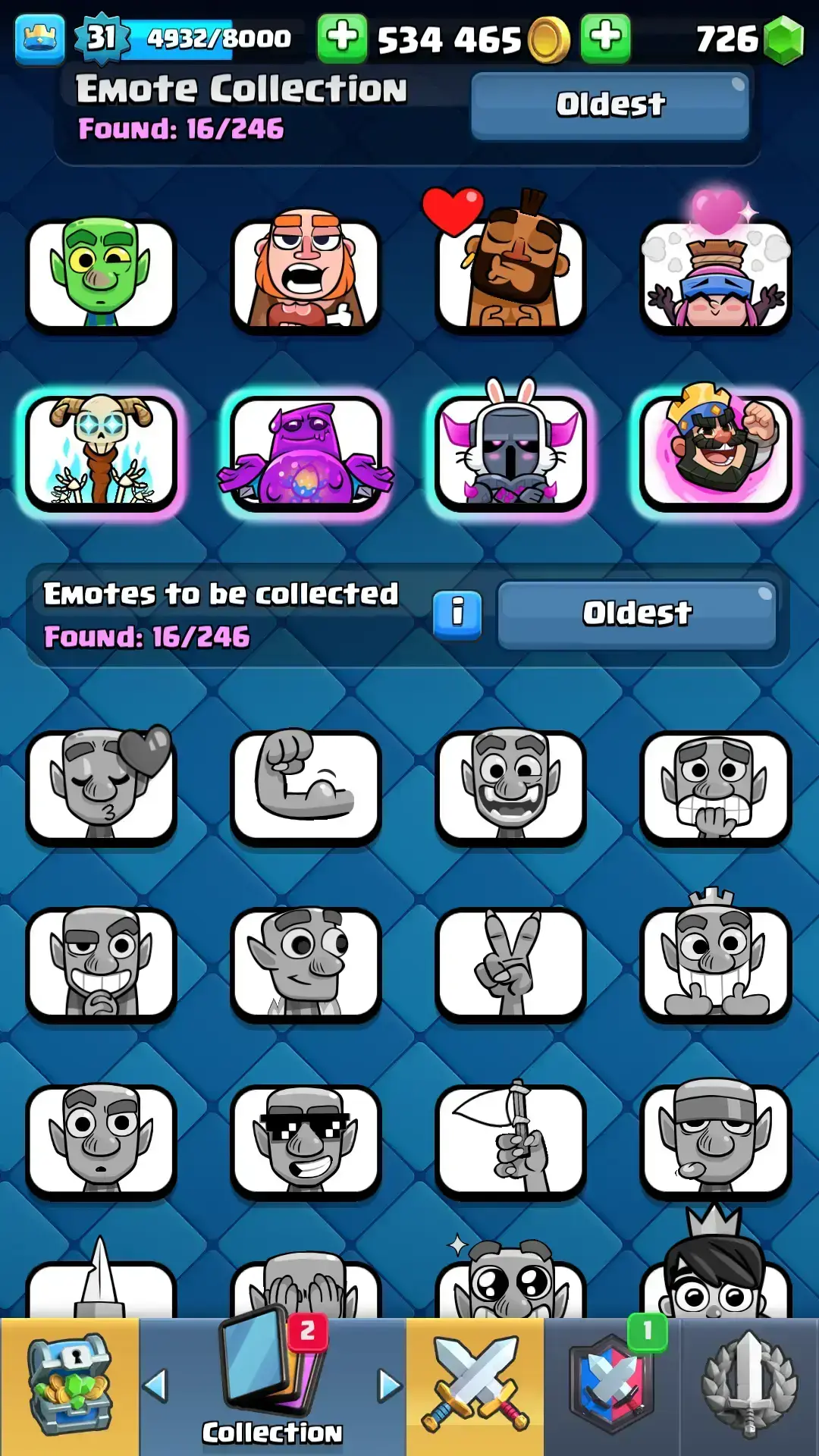Image resolution: width=819 pixels, height=1456 pixels.
Task: View the locked peace sign emote
Action: pos(510,965)
